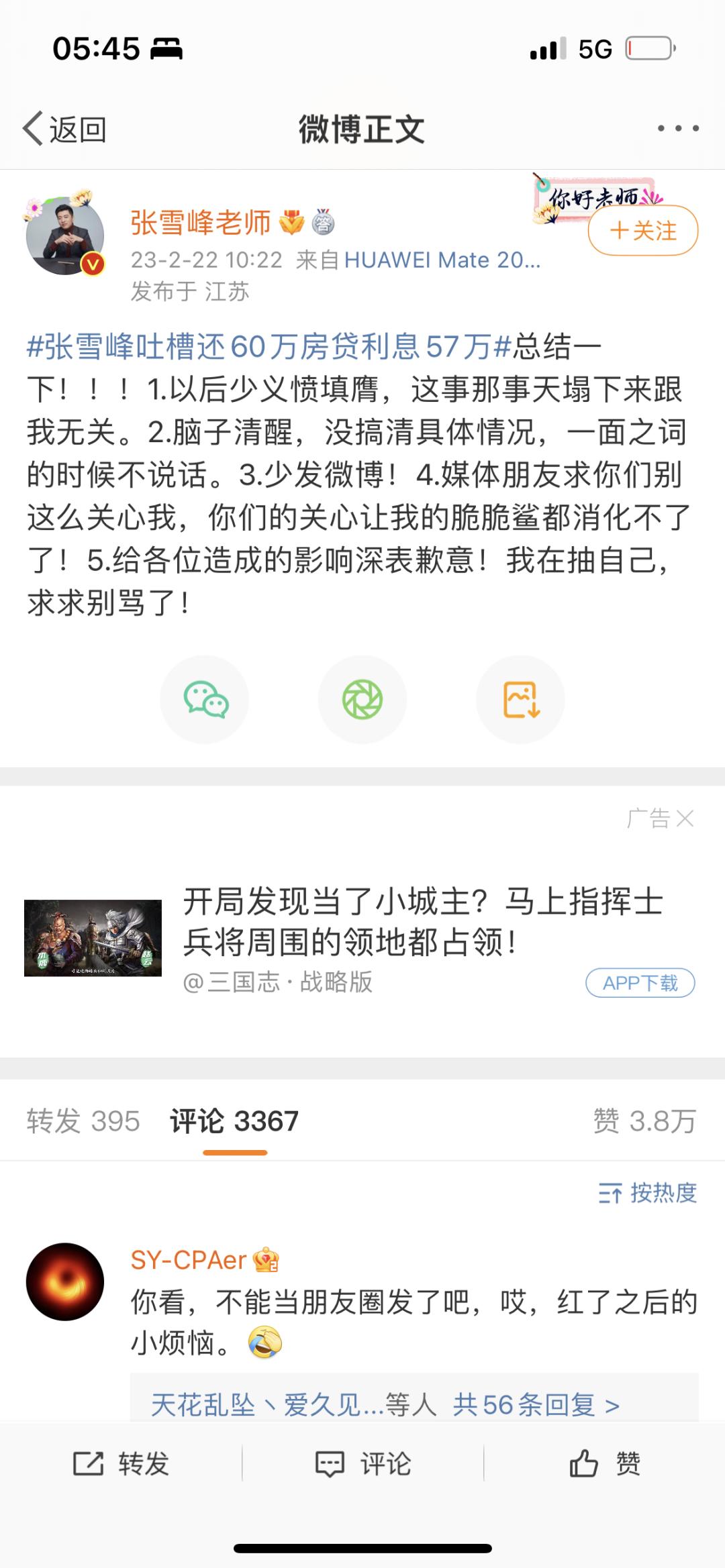Open 张雪峰老师's profile avatar
Screen dimensions: 725x1568
tap(65, 236)
